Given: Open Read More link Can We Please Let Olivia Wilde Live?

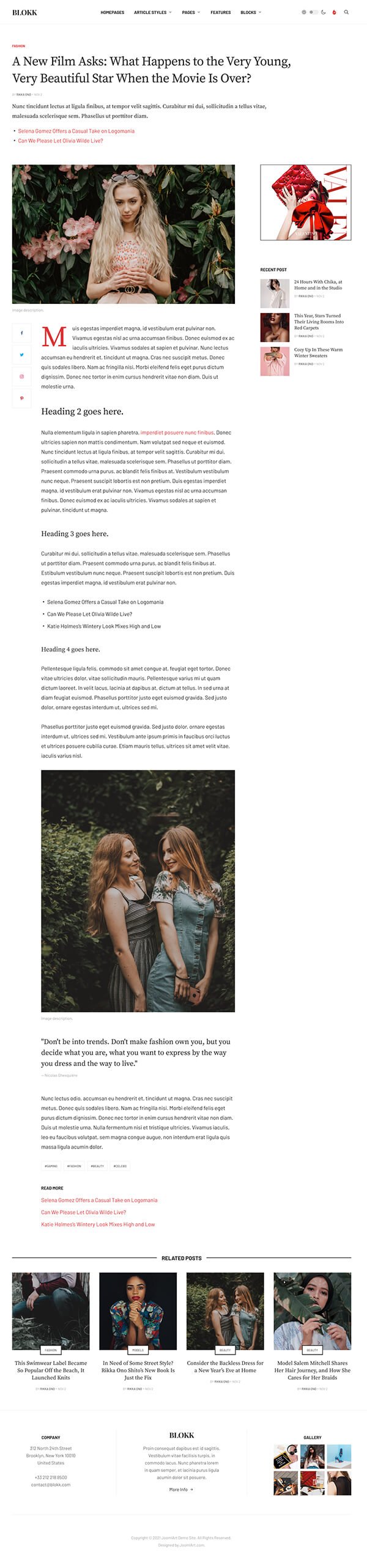Looking at the screenshot, I should click(x=83, y=1211).
